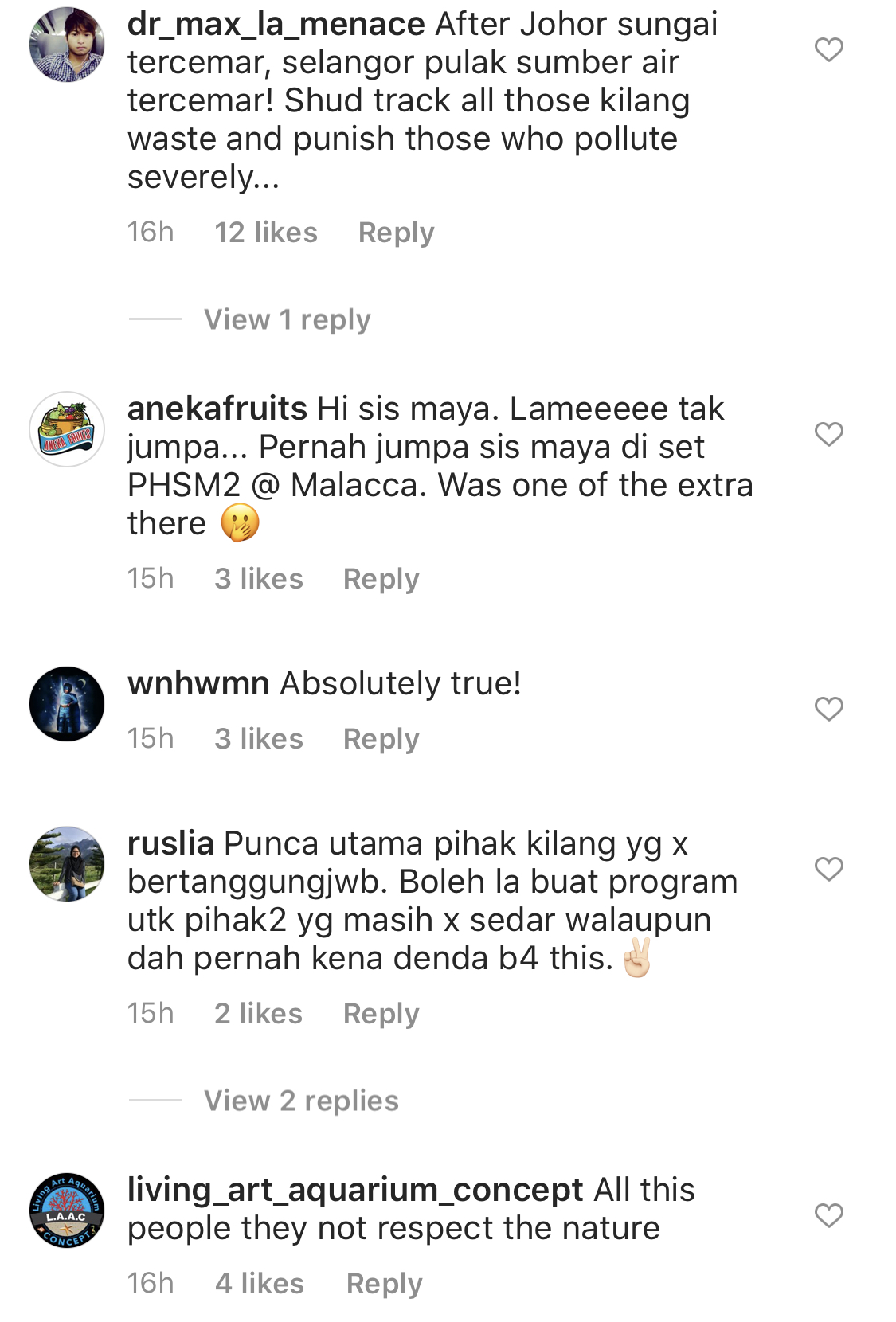
Task: Like anekafruits' comment
Action: (828, 434)
